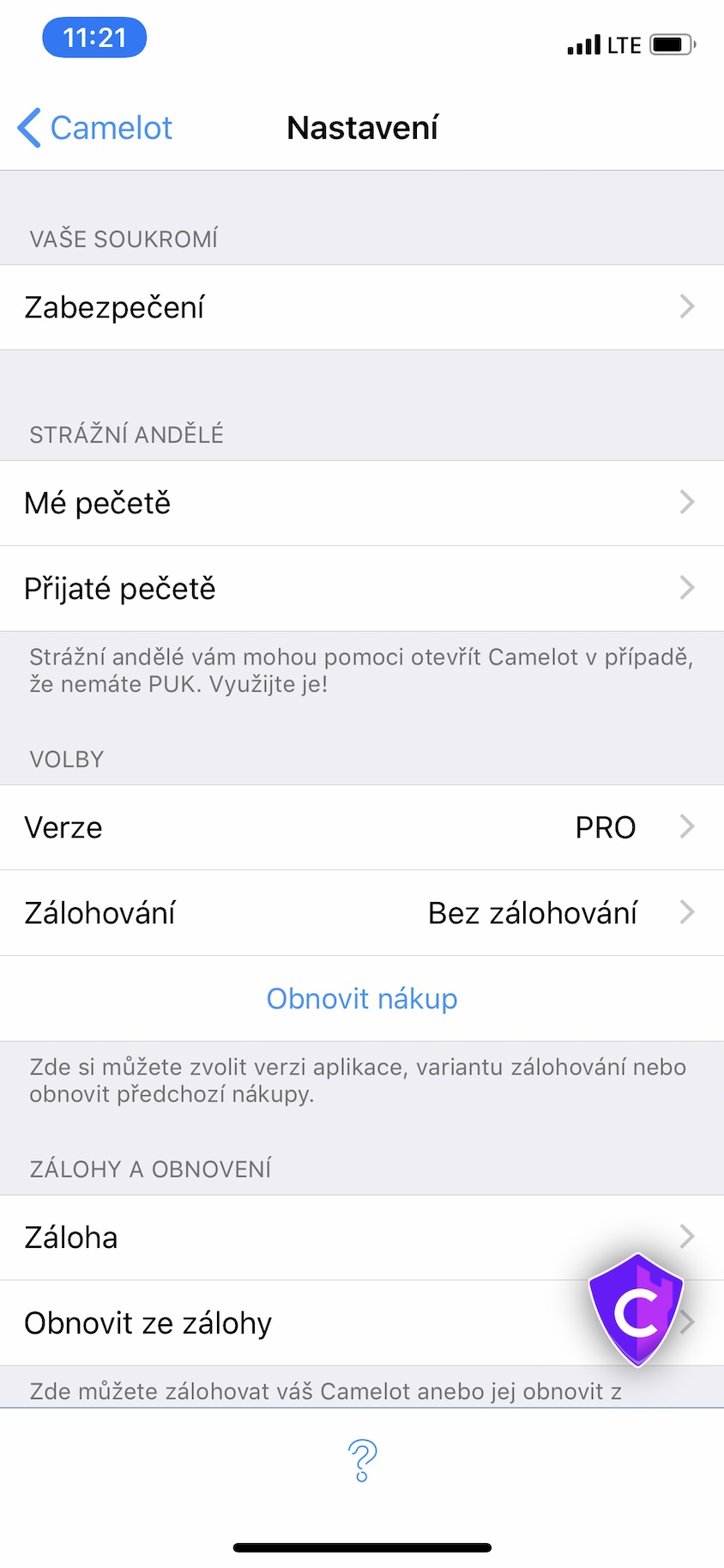Open the Verze PRO row
Image resolution: width=724 pixels, height=1568 pixels.
pos(362,827)
